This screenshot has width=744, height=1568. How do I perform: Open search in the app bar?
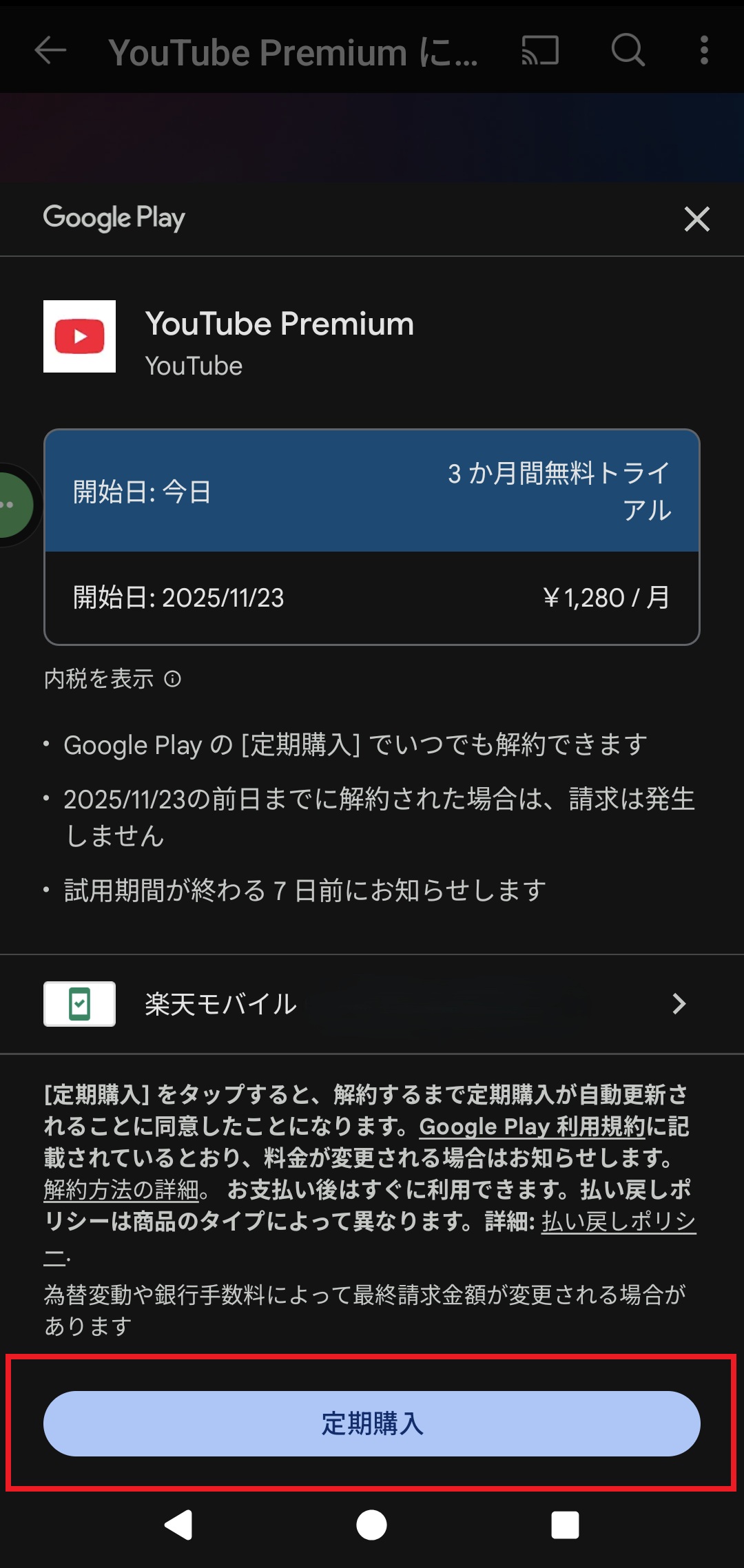point(628,50)
